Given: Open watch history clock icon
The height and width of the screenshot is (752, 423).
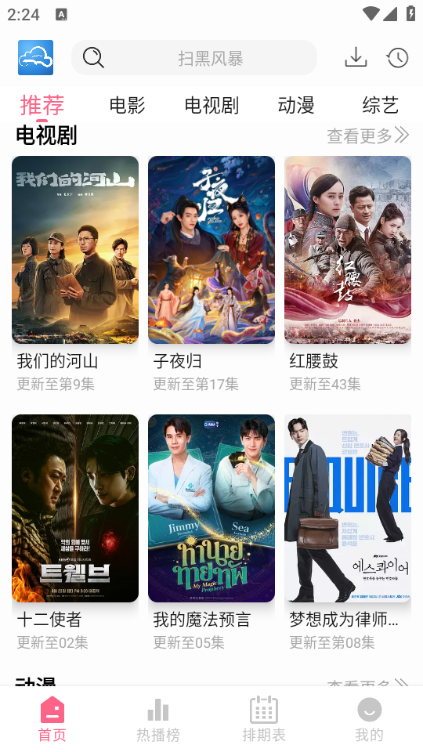Looking at the screenshot, I should (x=398, y=58).
